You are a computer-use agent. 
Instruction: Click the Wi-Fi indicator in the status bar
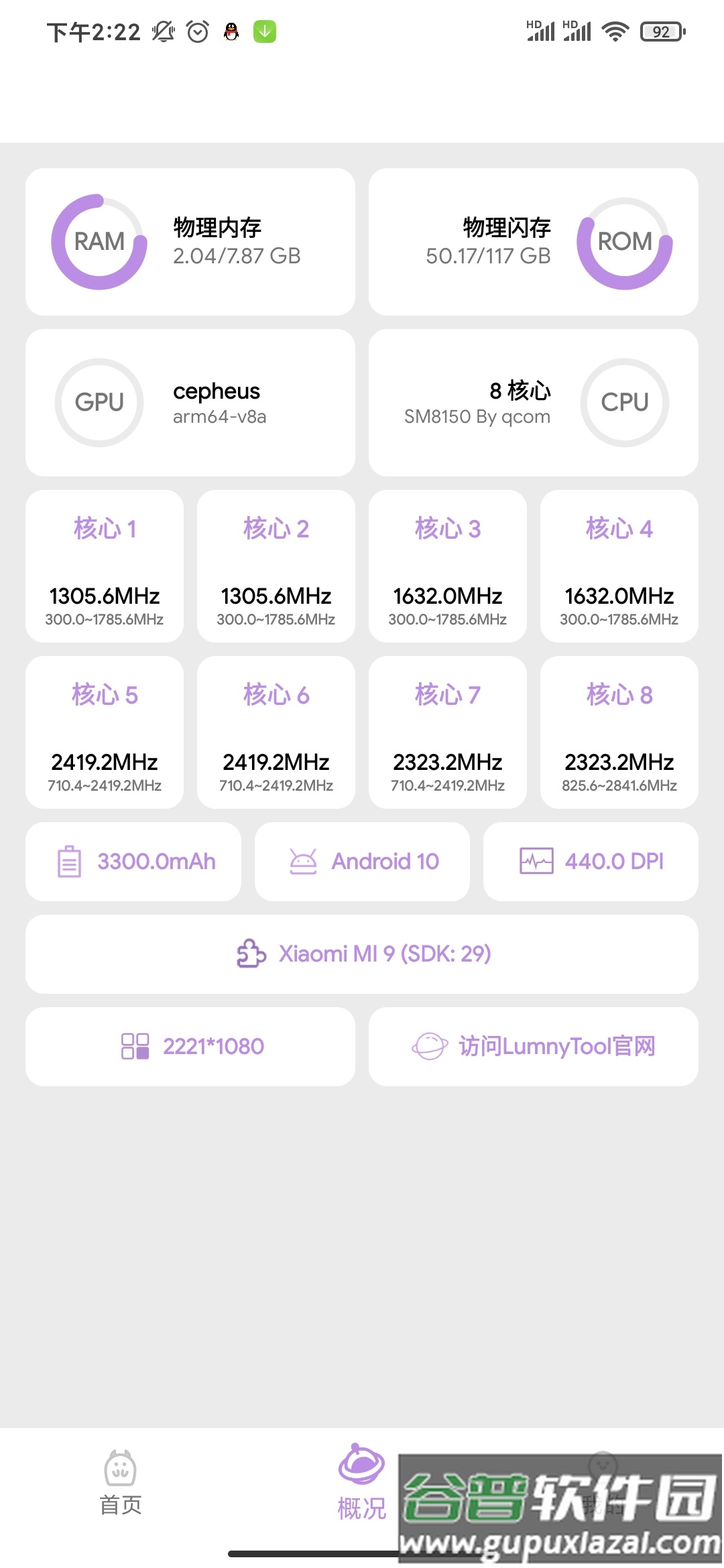click(x=615, y=30)
